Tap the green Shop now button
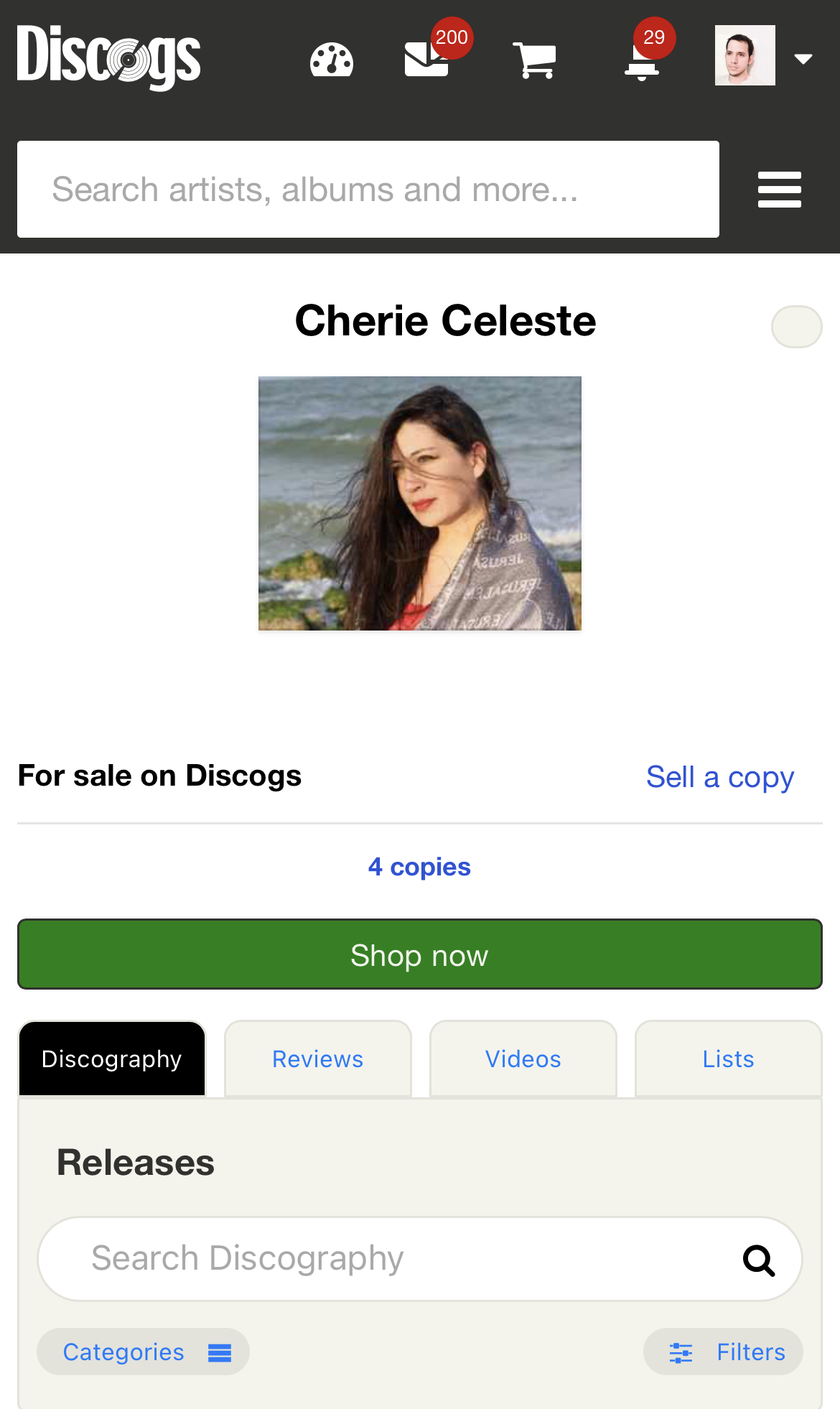The height and width of the screenshot is (1409, 840). (420, 954)
